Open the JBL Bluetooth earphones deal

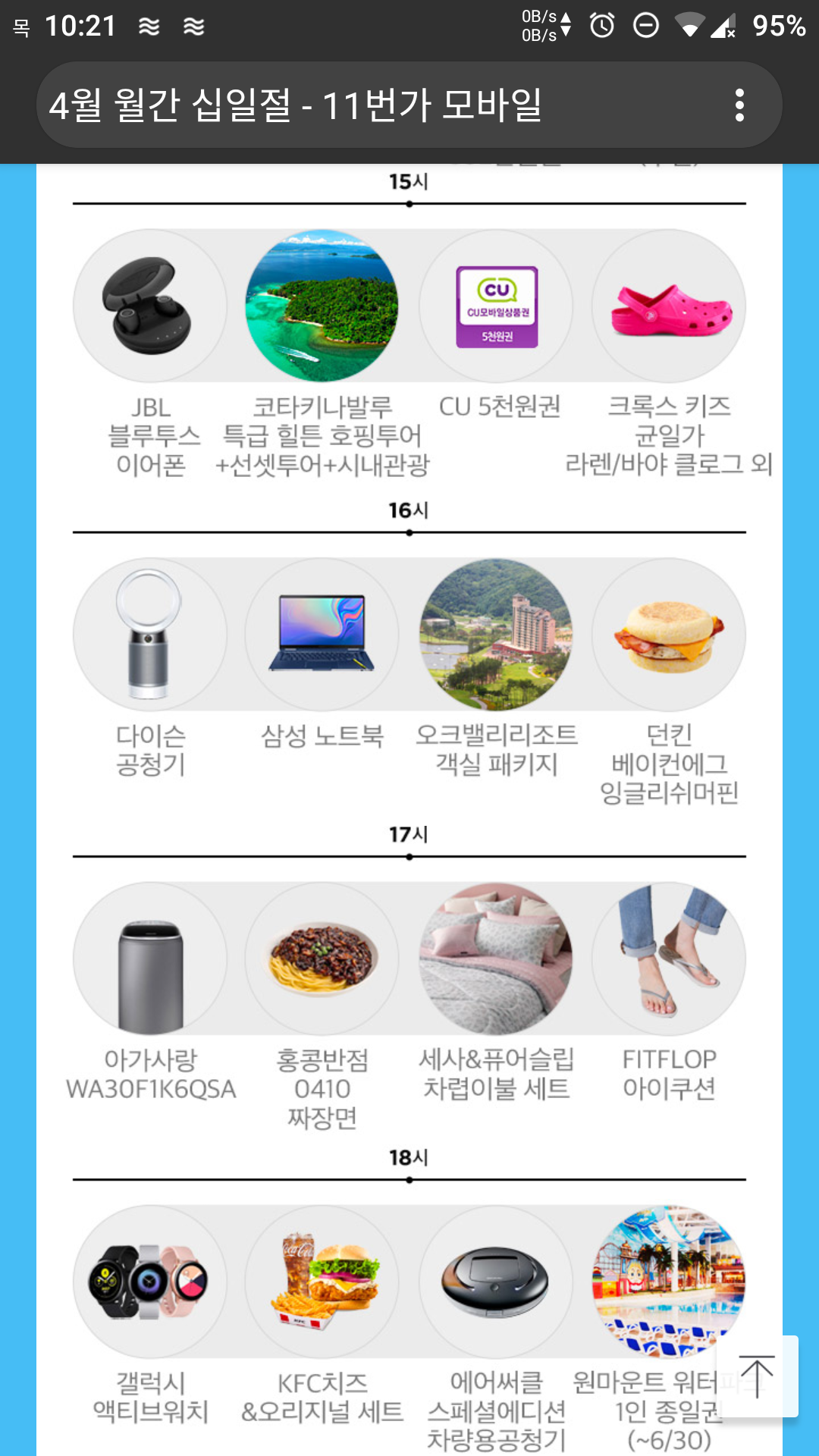pyautogui.click(x=150, y=306)
